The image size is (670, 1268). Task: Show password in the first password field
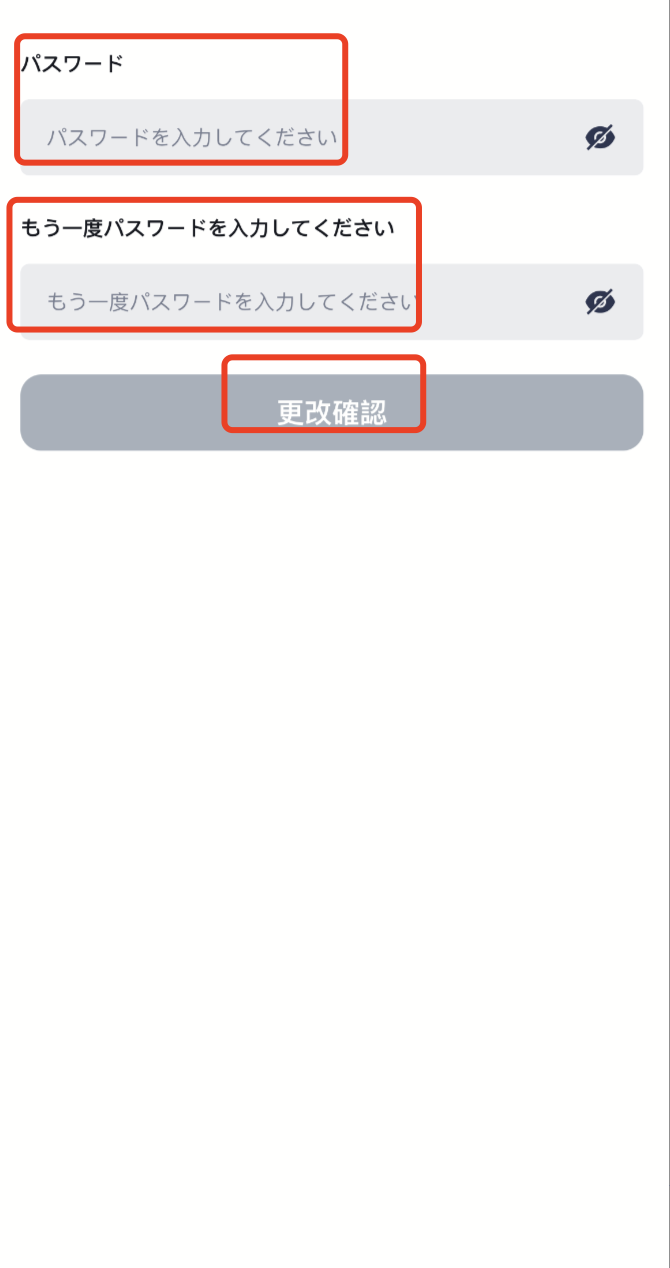click(600, 138)
